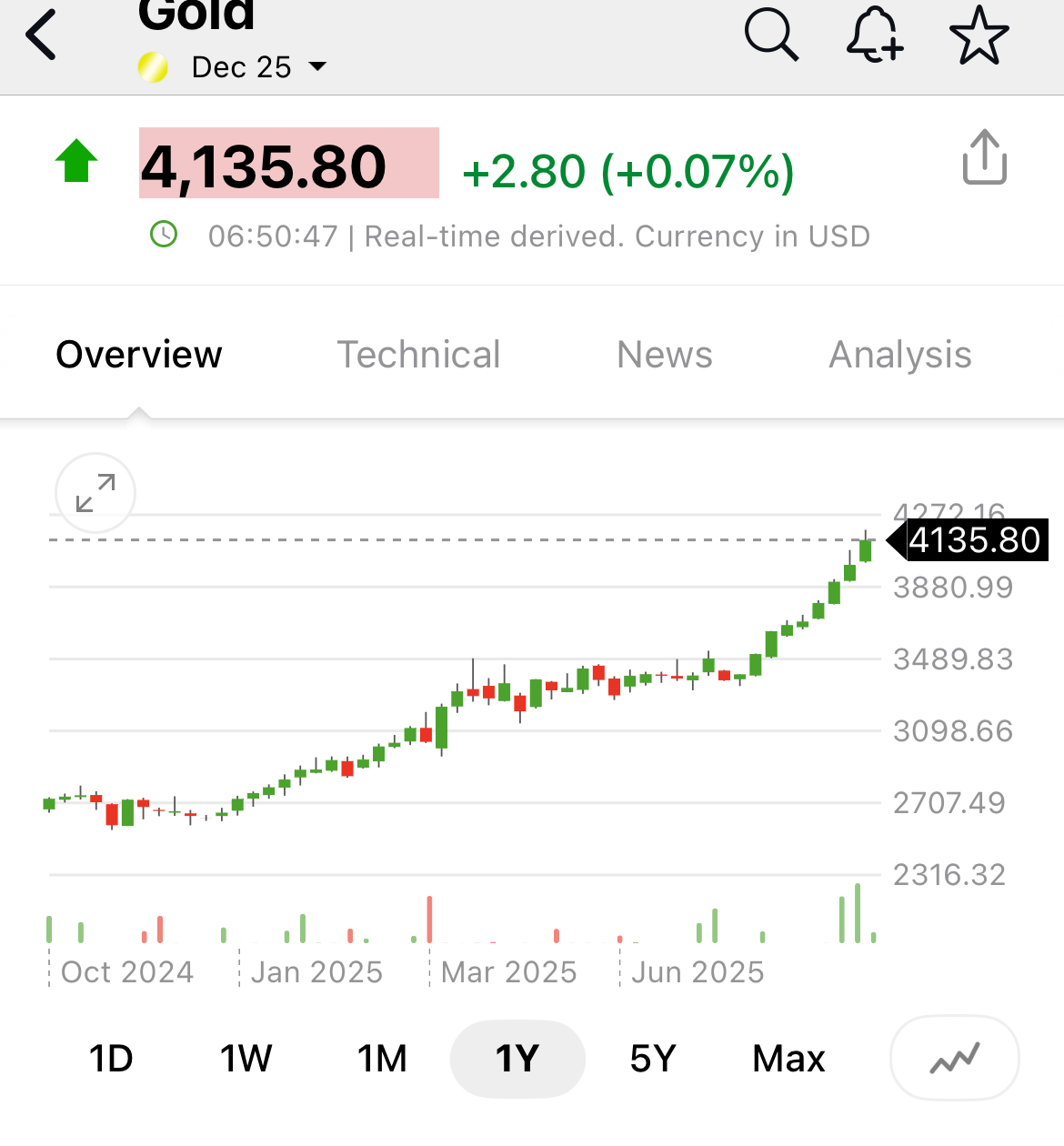
Task: Choose the 1W chart range
Action: [x=246, y=1059]
